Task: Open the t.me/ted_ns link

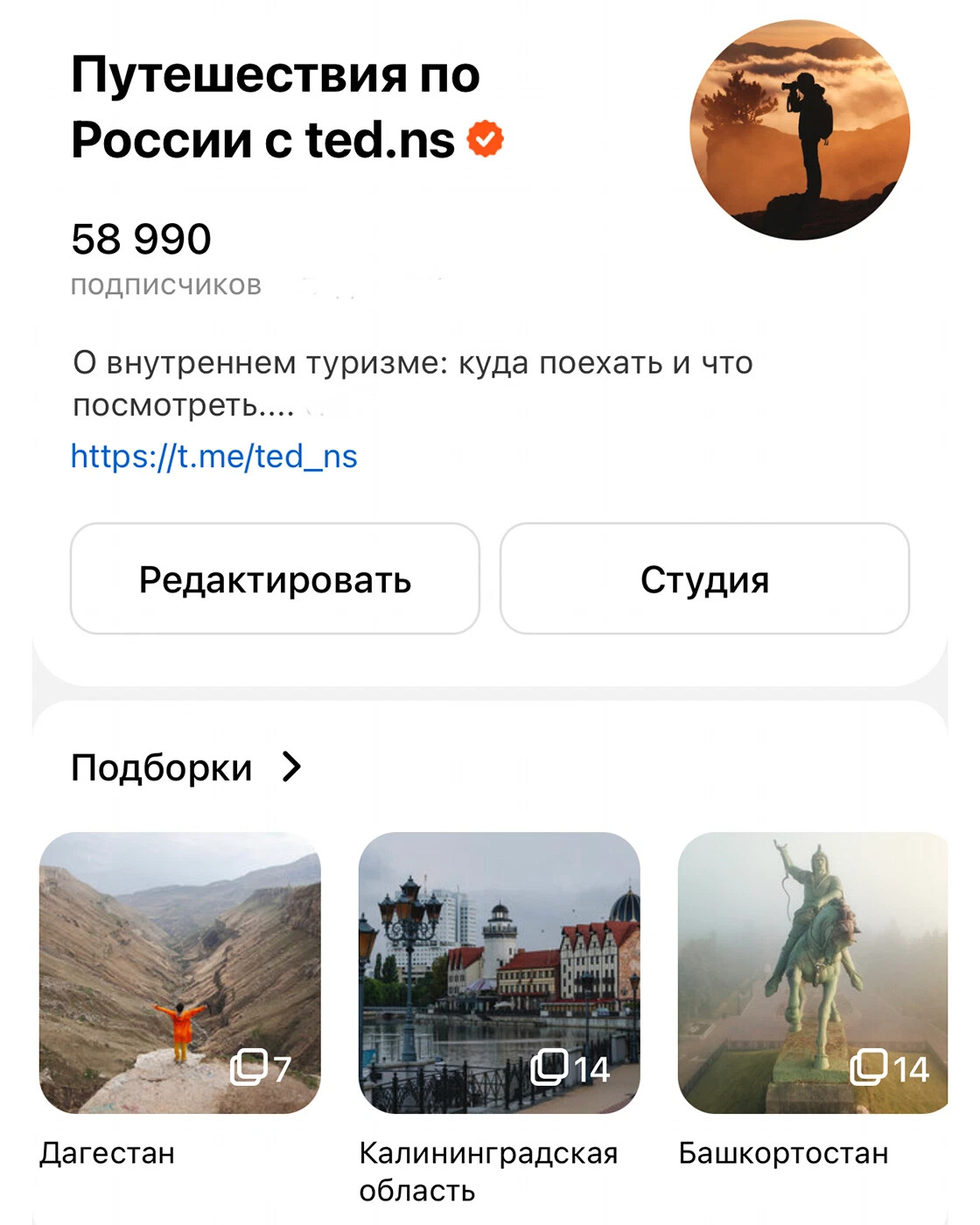Action: click(x=214, y=456)
